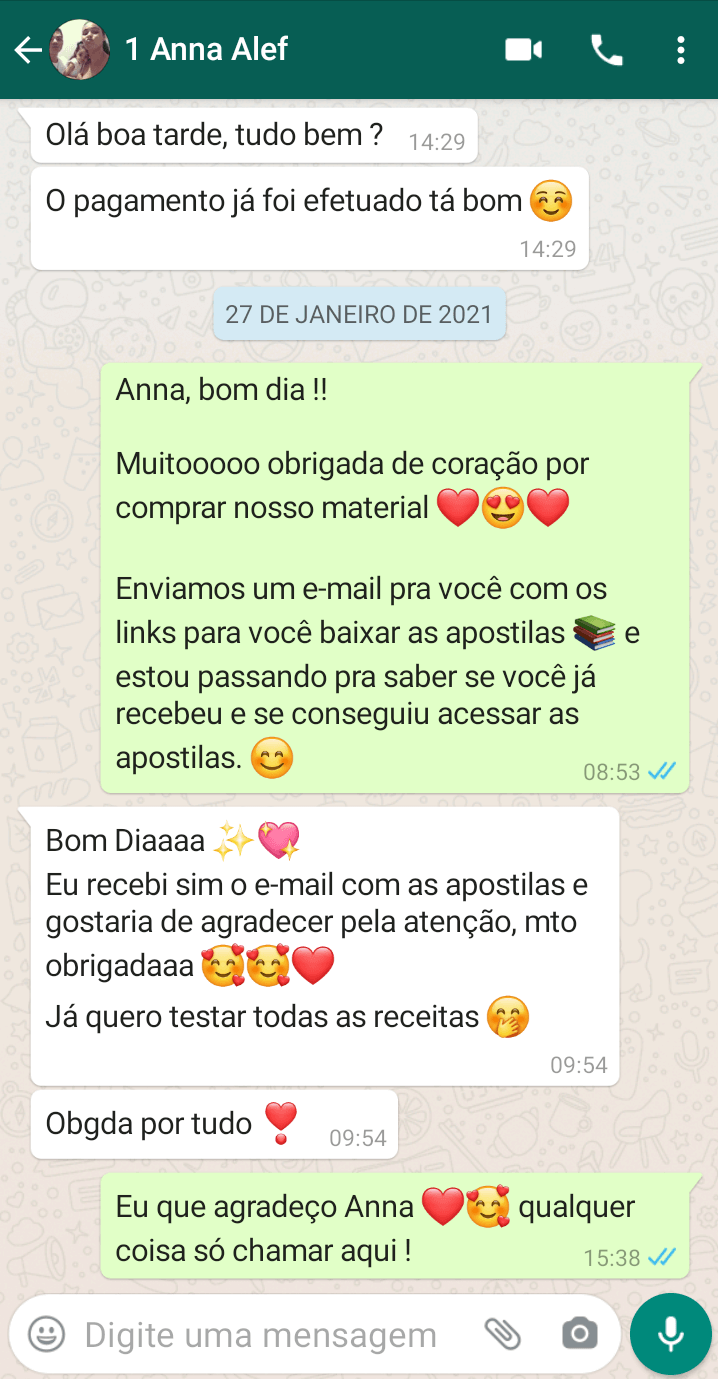Focus the "Digite uma mensagem" field

pyautogui.click(x=261, y=1335)
